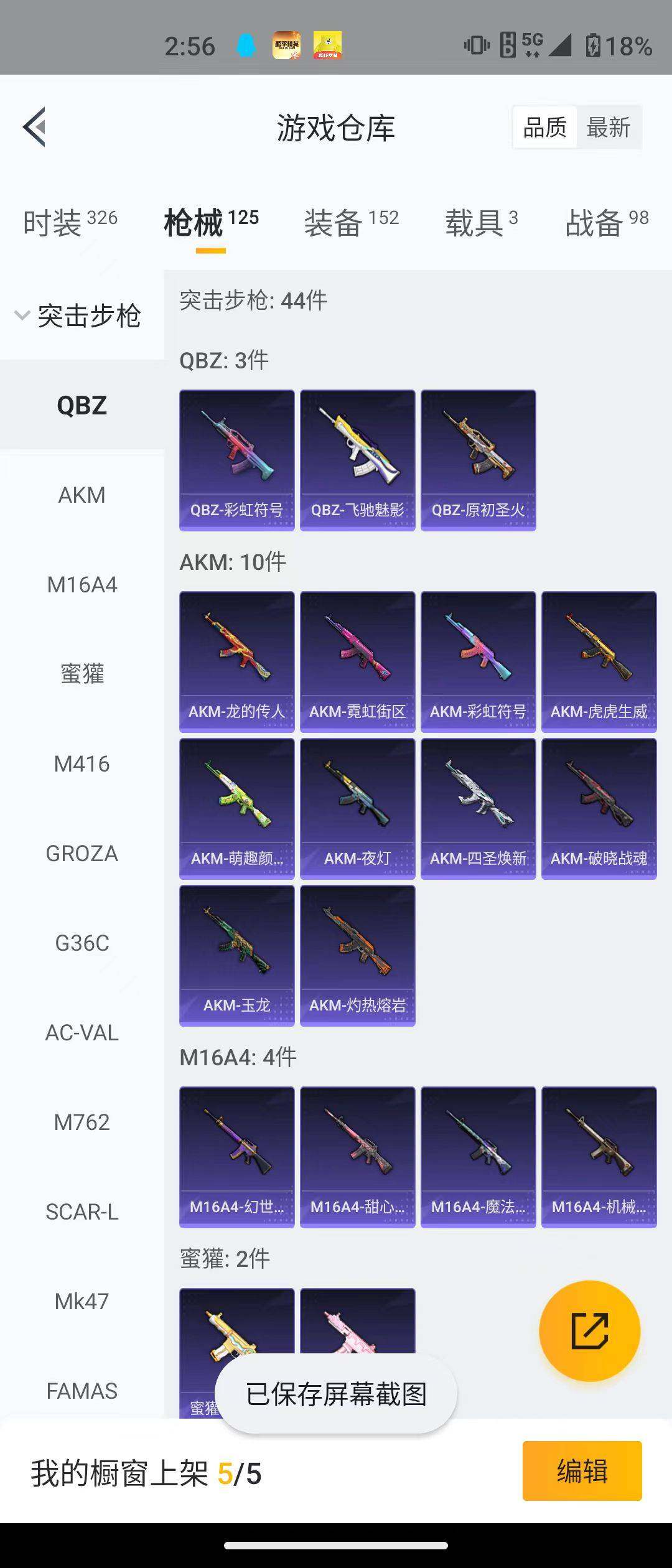Tap the 编辑 button

(582, 1471)
